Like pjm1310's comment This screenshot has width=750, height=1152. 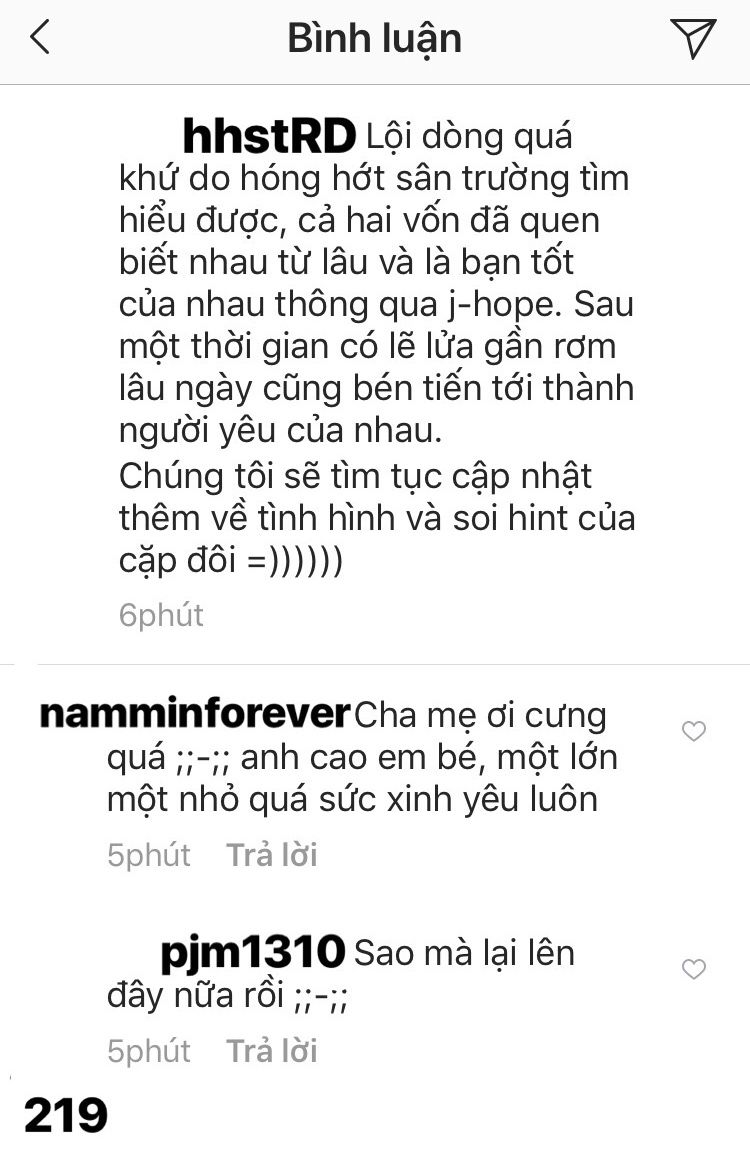coord(693,969)
